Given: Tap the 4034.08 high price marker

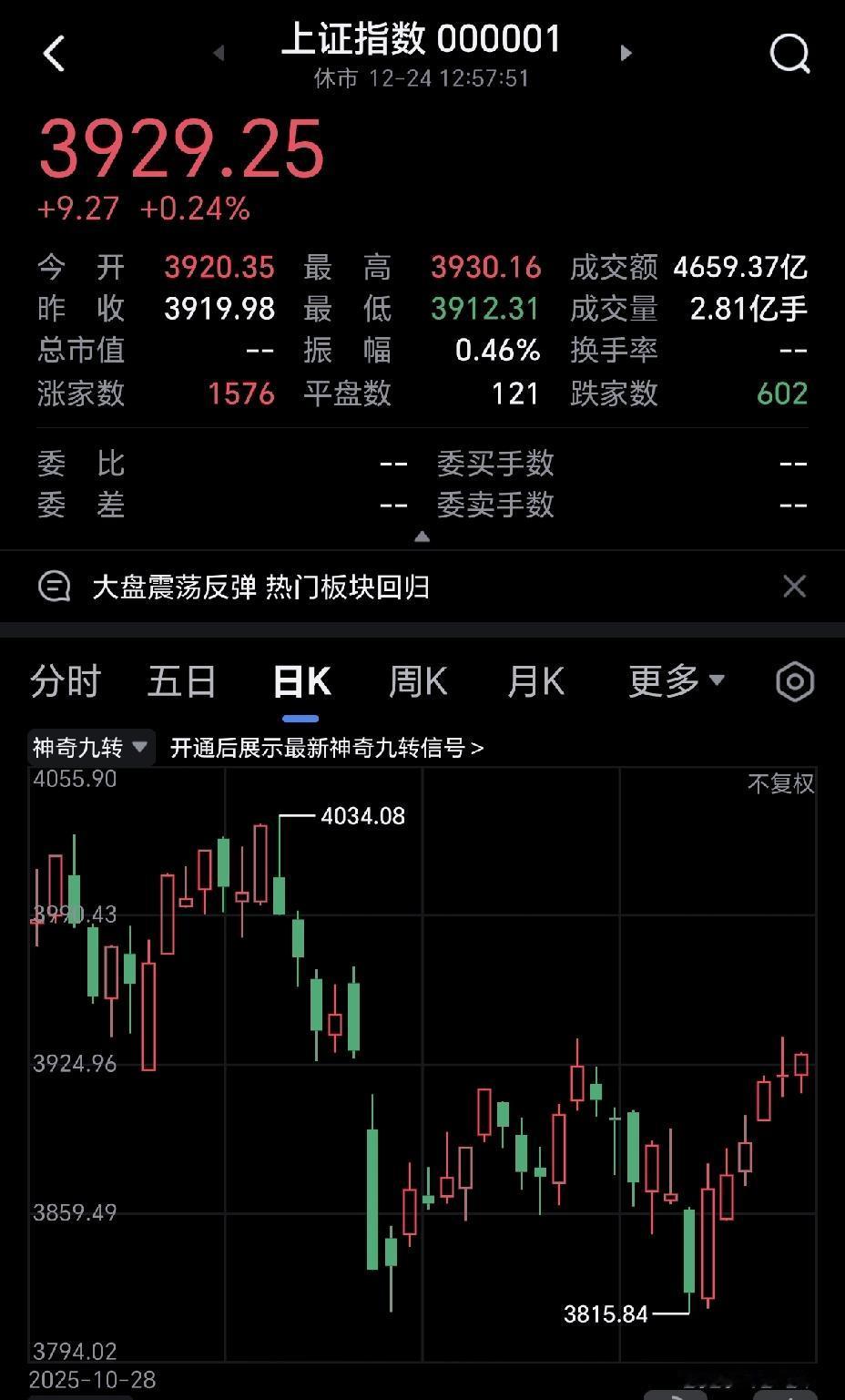Looking at the screenshot, I should point(363,816).
